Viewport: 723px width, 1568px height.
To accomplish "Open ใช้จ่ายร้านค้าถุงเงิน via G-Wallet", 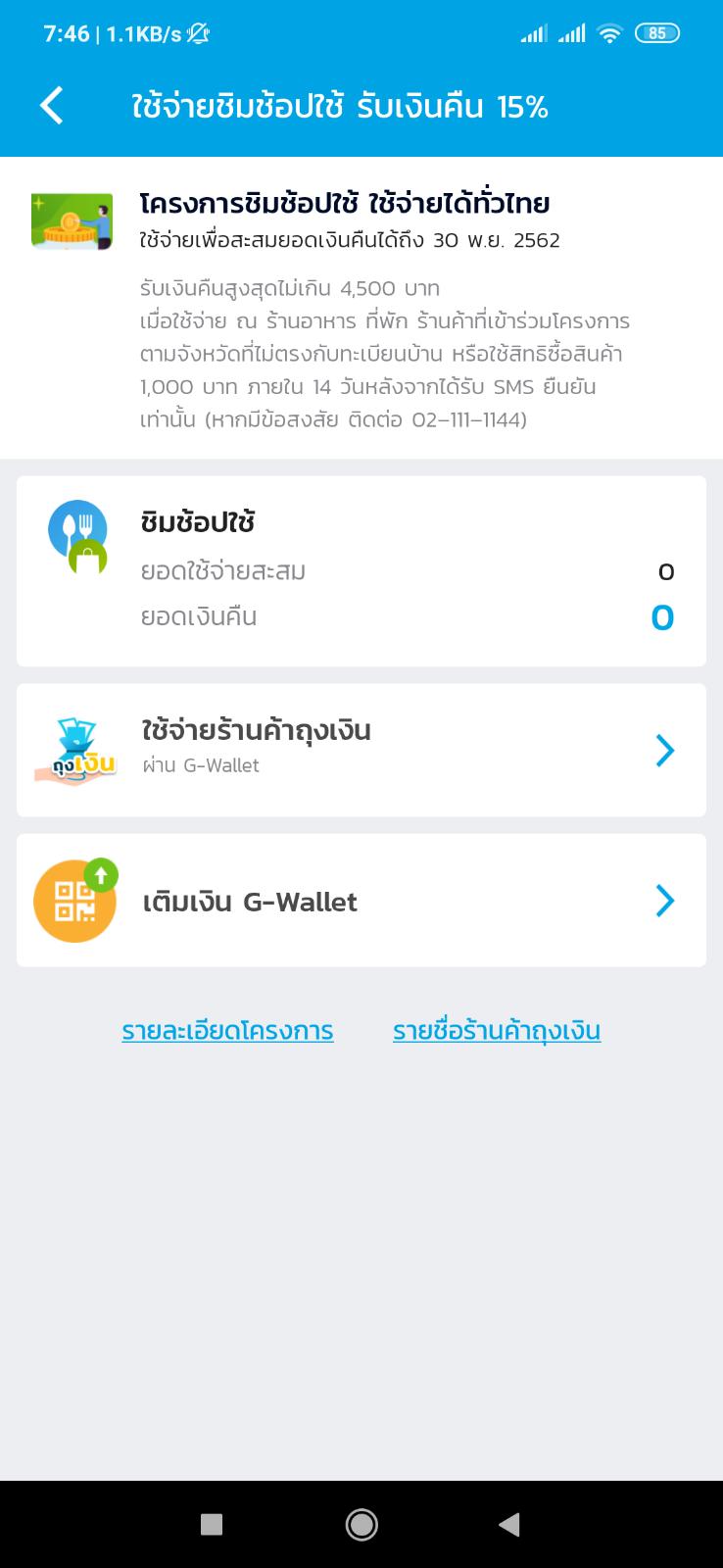I will [361, 750].
